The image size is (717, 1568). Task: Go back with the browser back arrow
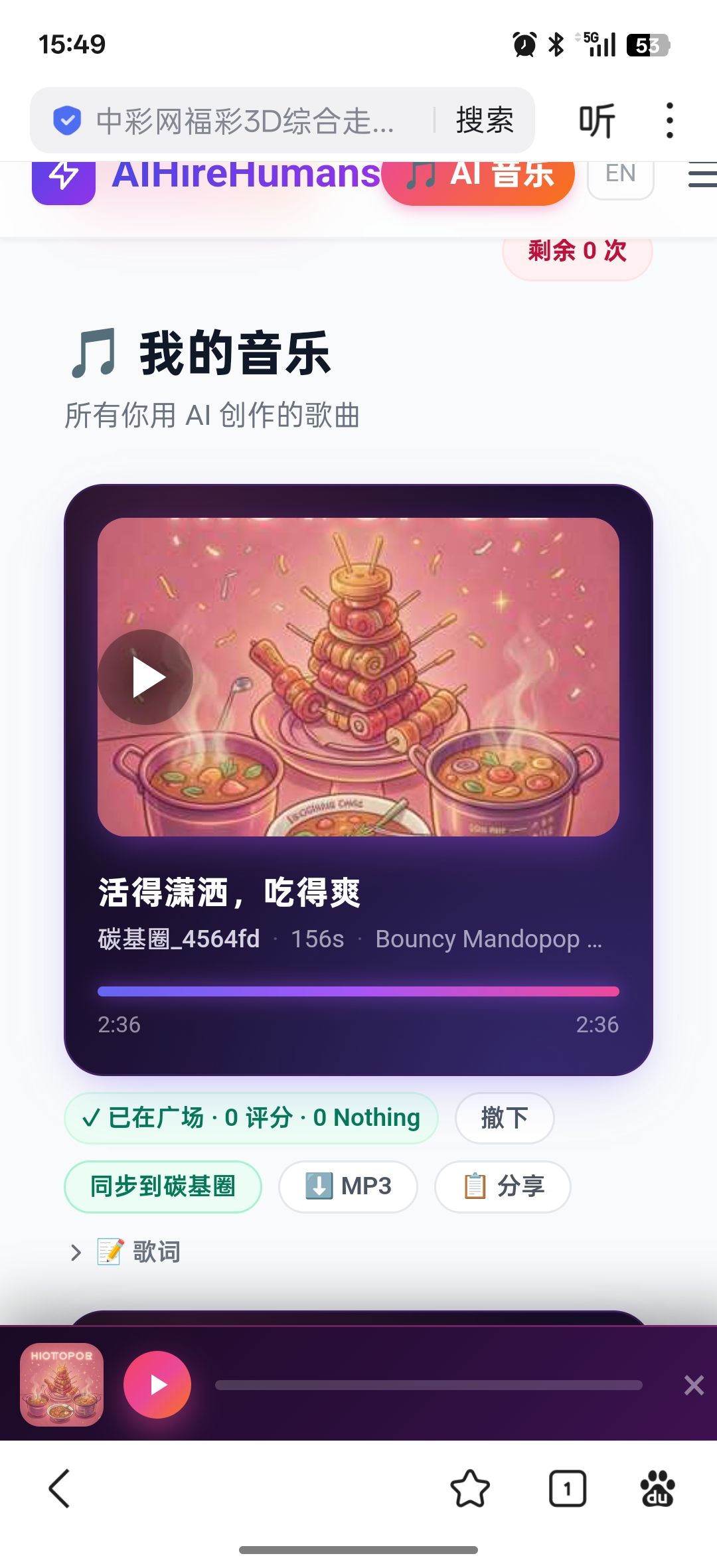click(60, 1488)
